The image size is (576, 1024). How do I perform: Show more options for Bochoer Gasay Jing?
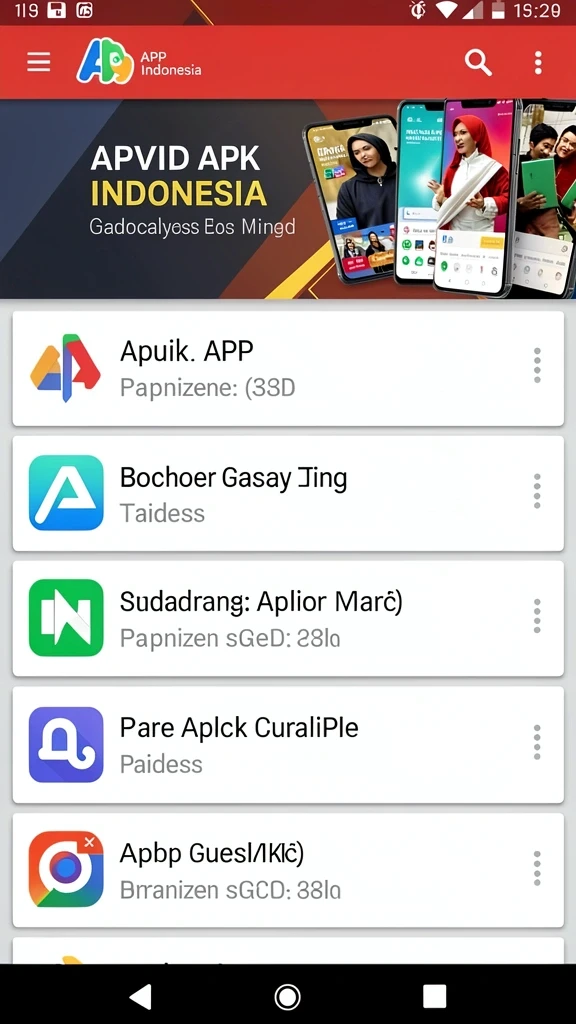coord(537,491)
